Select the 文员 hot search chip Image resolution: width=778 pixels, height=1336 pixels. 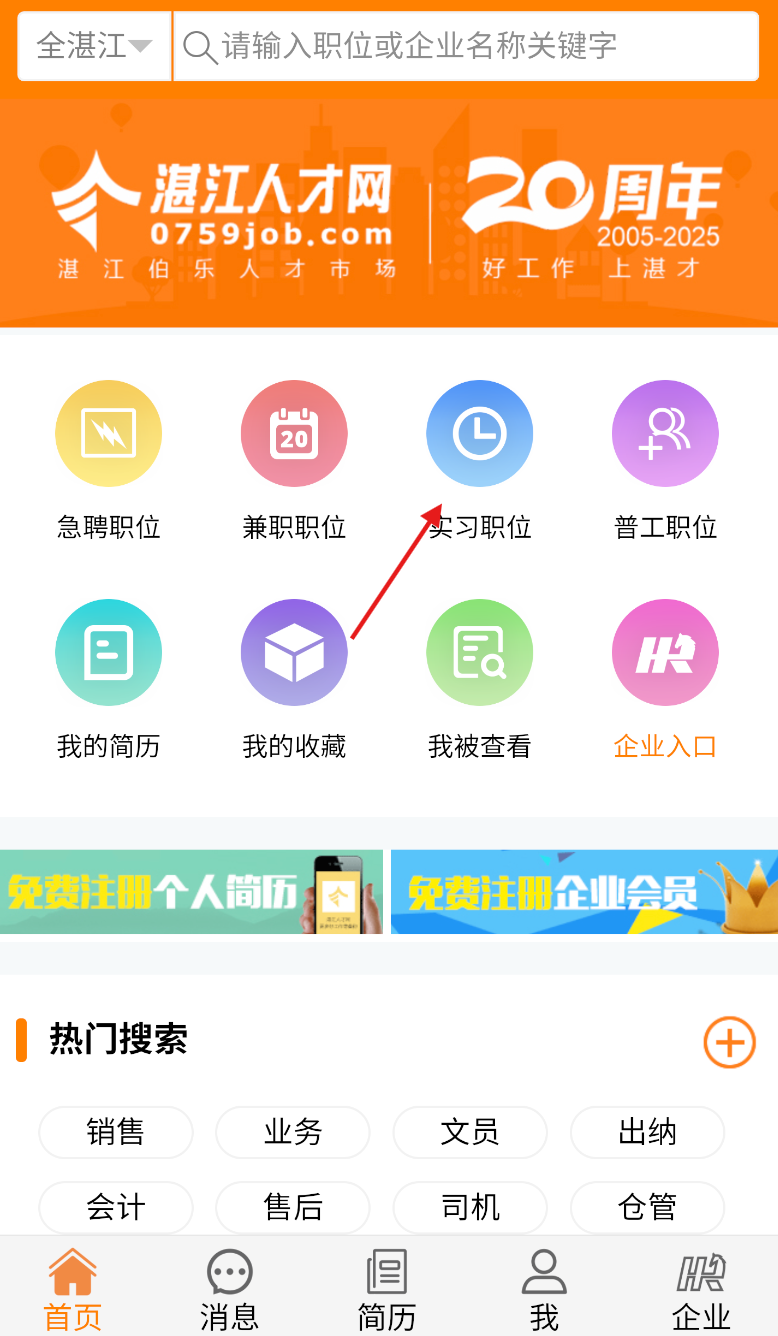[470, 1132]
